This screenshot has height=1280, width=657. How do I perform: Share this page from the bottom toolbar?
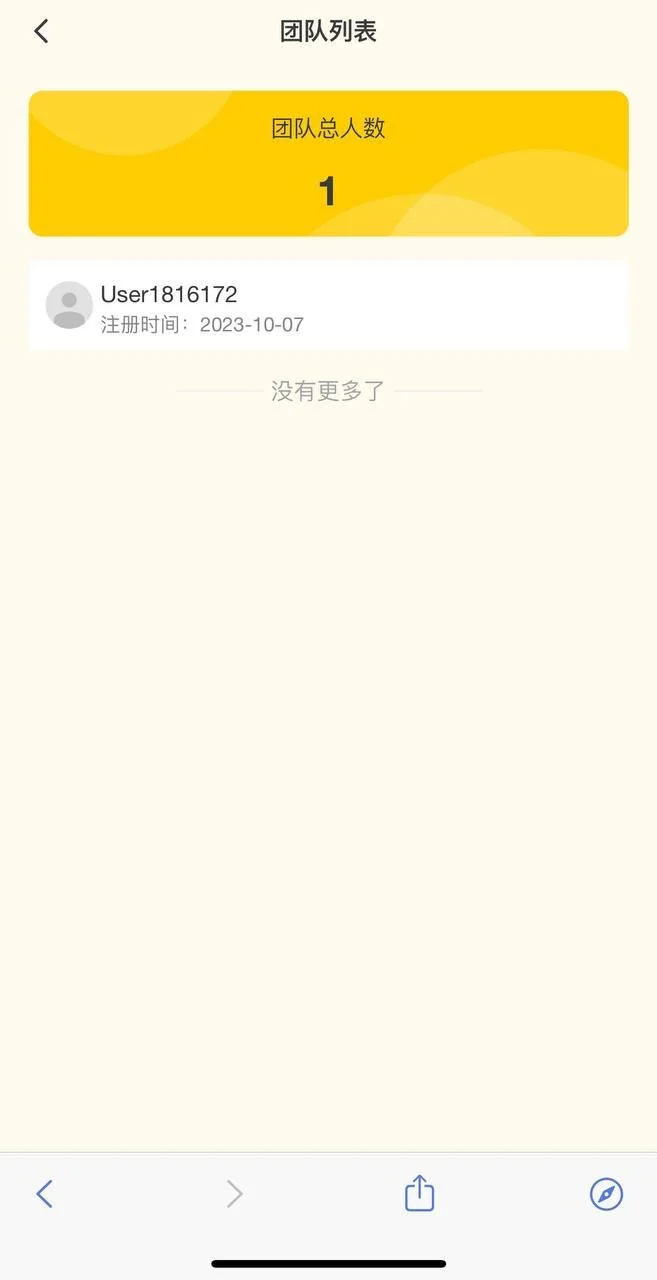pyautogui.click(x=419, y=1193)
